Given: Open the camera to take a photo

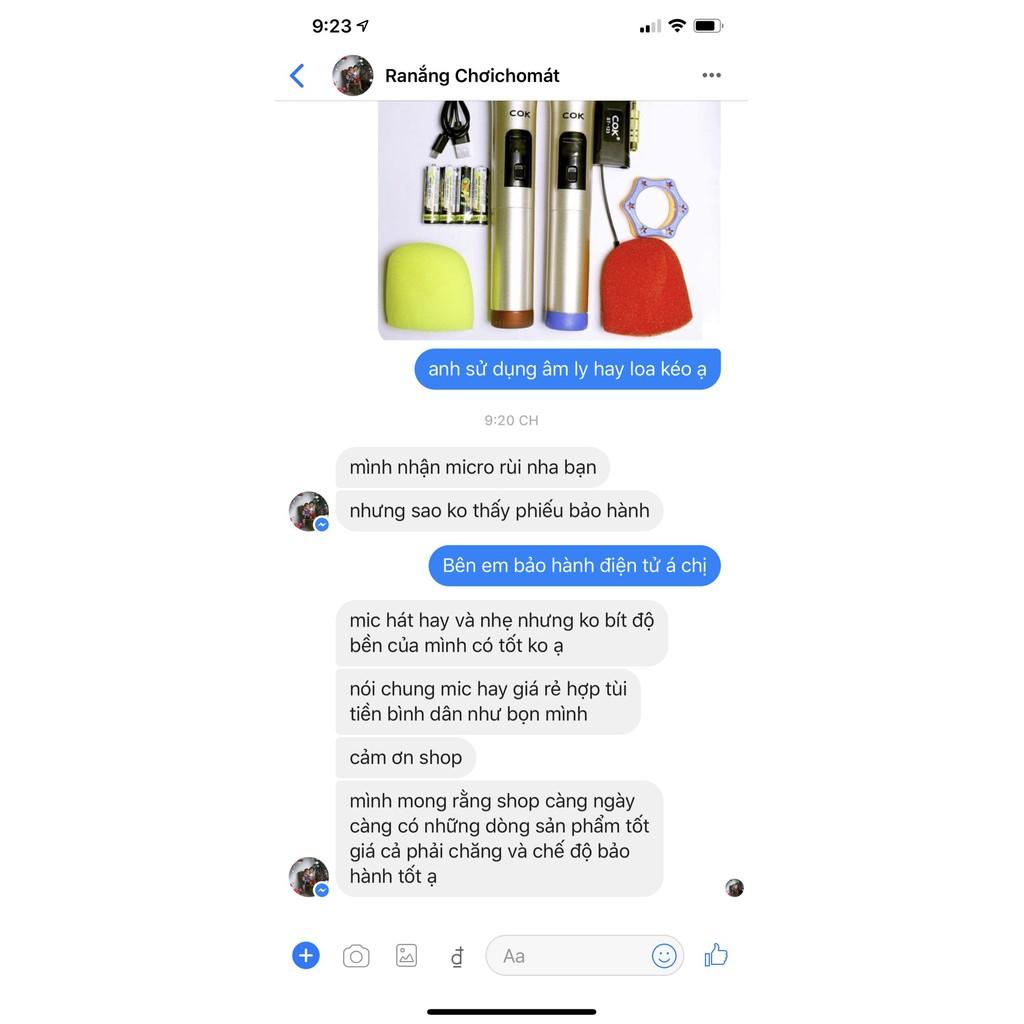Looking at the screenshot, I should coord(356,956).
